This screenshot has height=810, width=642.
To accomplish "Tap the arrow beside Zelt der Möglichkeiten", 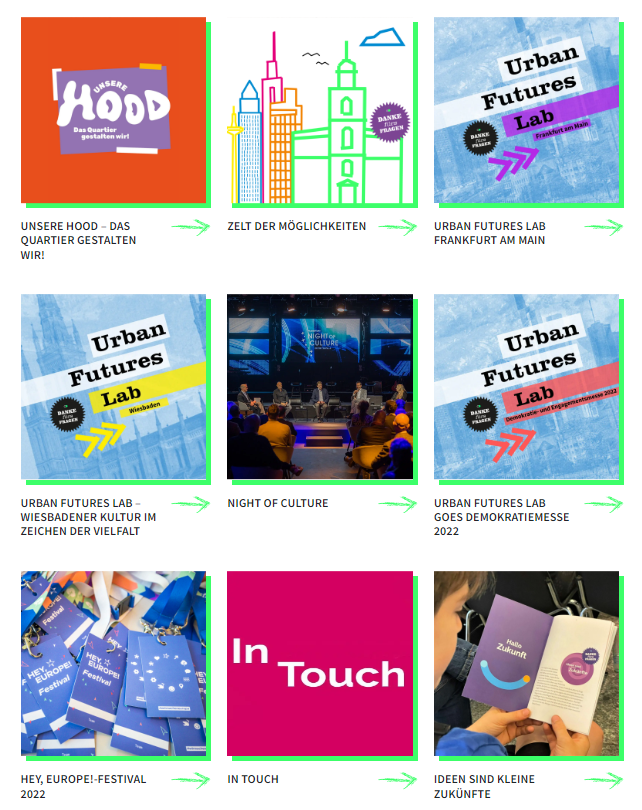I will point(397,227).
